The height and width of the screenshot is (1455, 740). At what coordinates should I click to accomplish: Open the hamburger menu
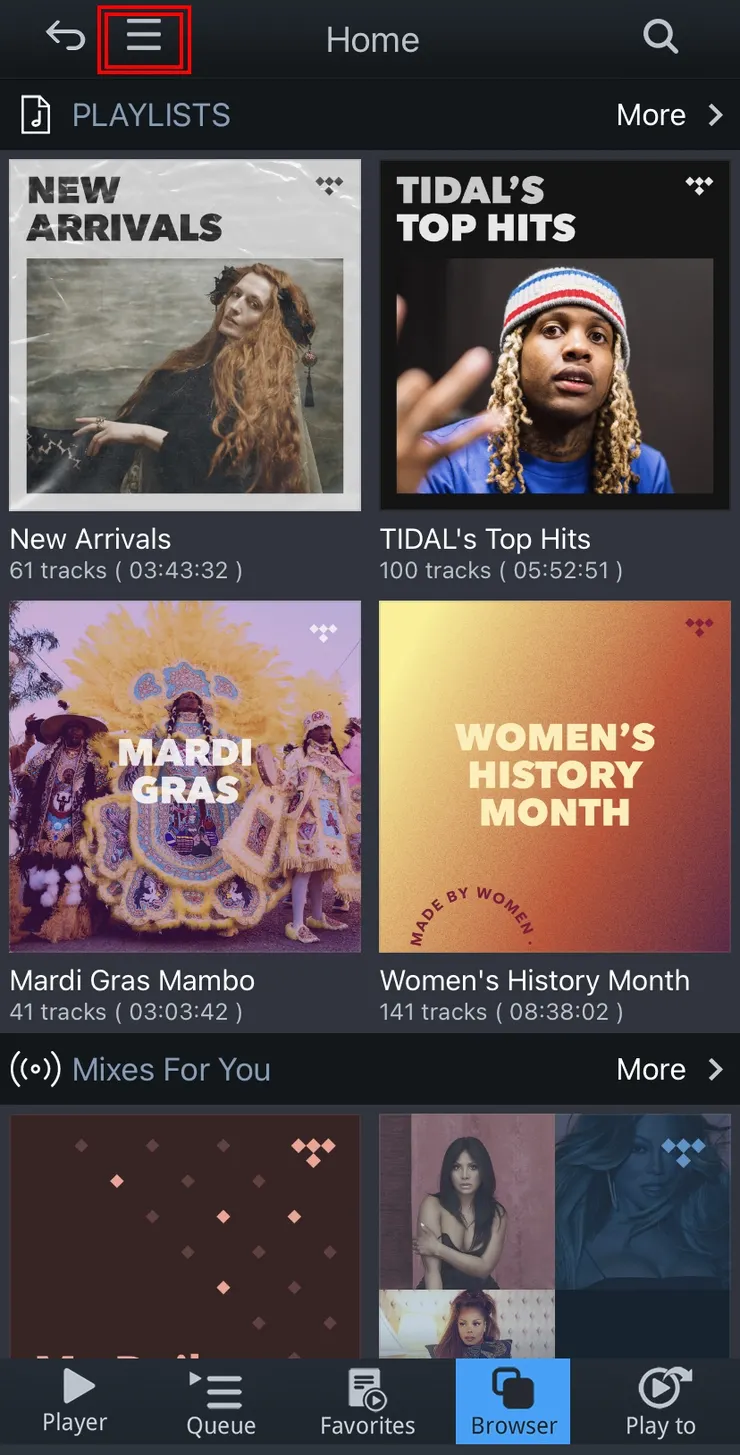coord(144,38)
